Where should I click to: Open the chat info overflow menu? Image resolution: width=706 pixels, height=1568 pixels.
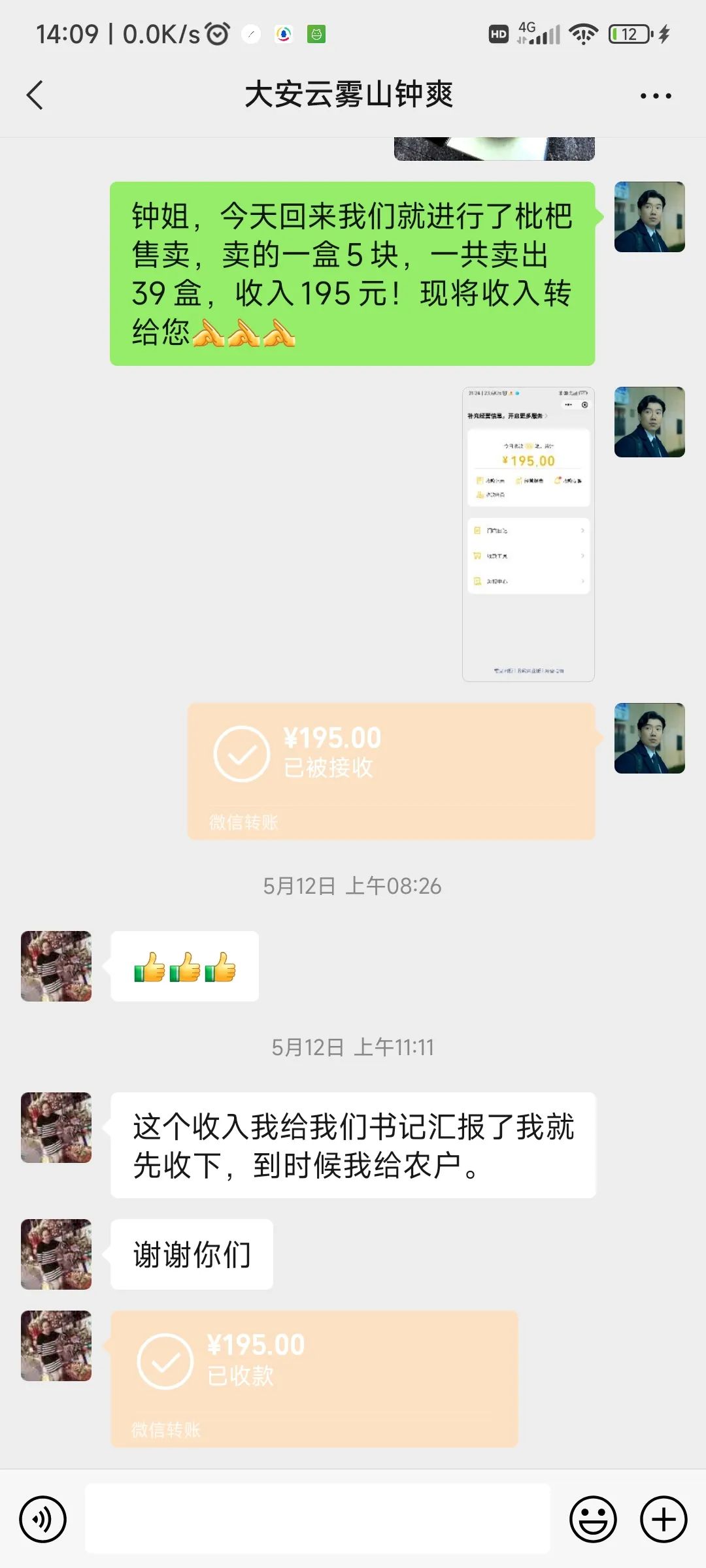pos(655,96)
